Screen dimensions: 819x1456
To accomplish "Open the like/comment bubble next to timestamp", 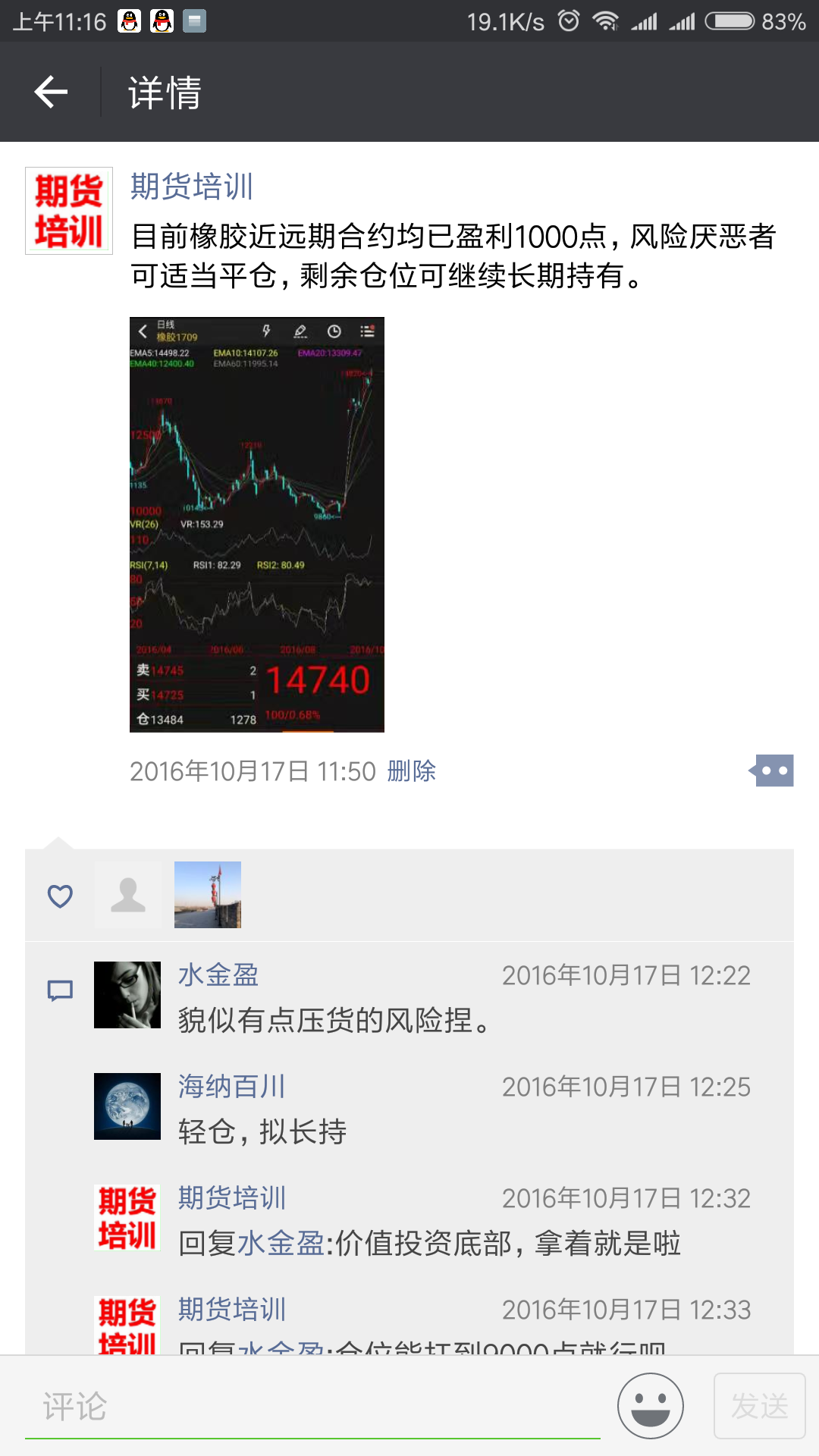I will (x=771, y=770).
